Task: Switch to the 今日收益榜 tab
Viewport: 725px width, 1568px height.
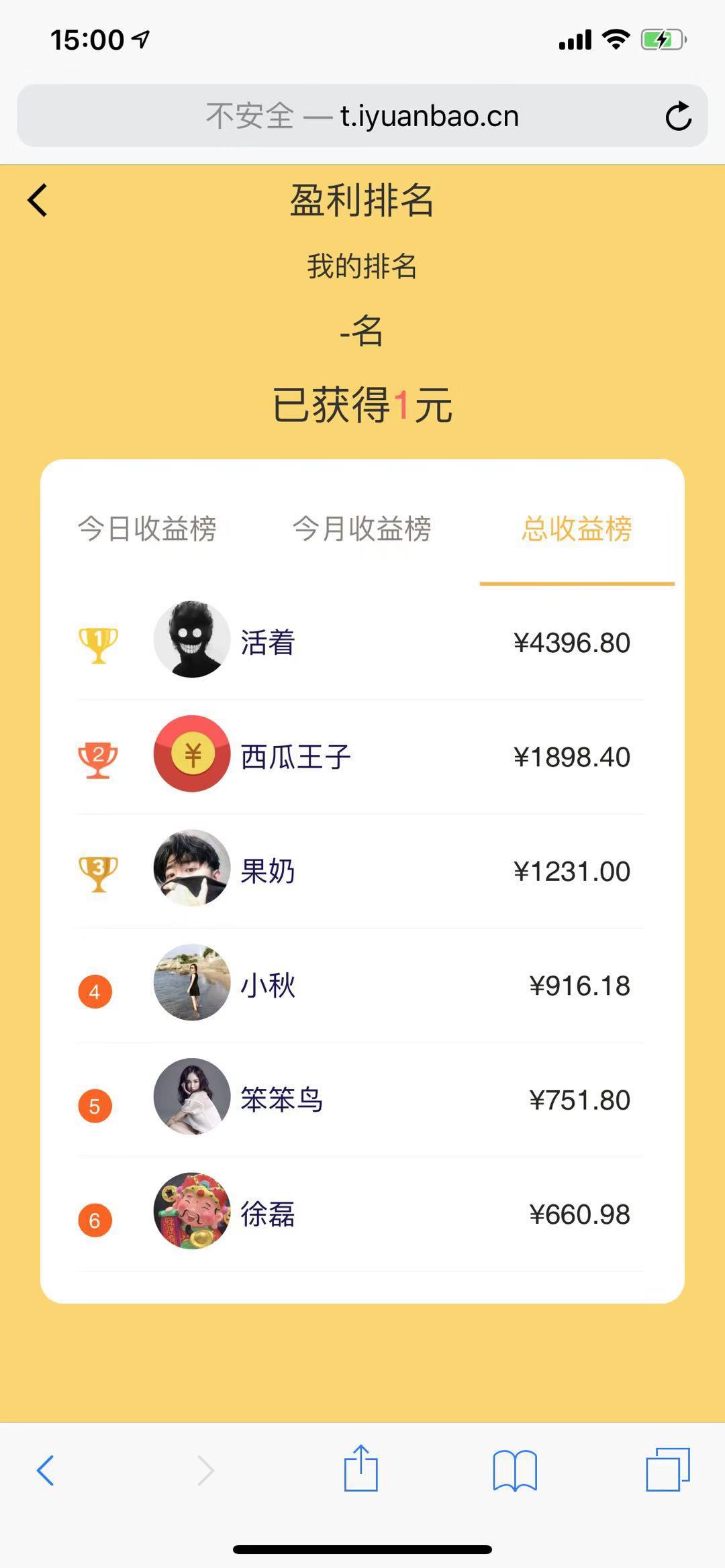Action: (147, 529)
